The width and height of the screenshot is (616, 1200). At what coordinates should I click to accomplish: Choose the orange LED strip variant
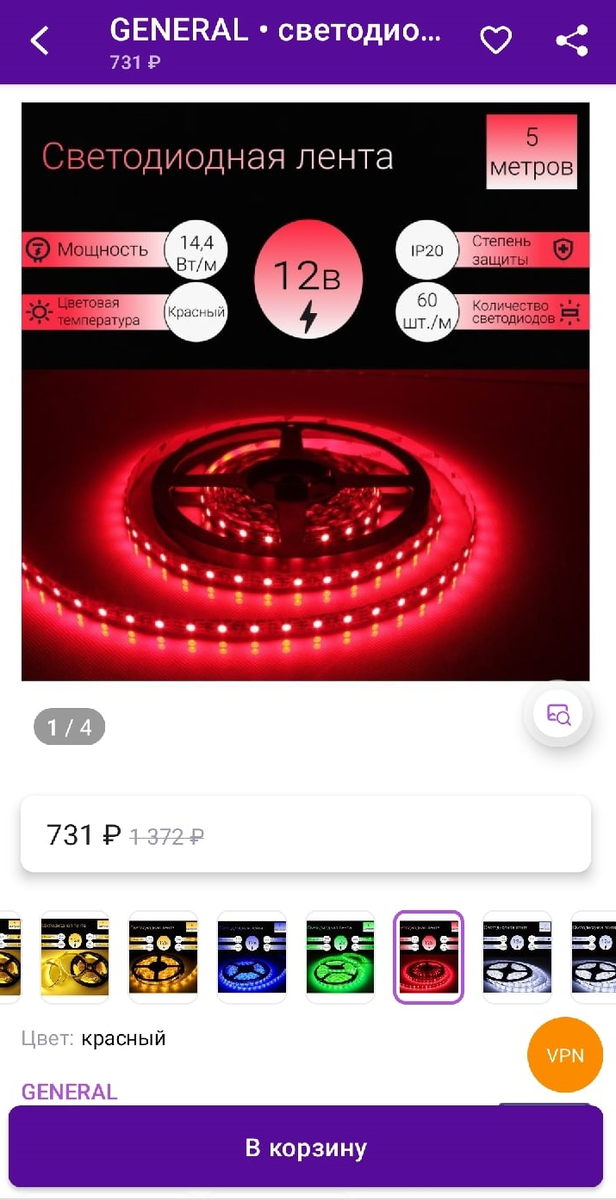click(x=163, y=956)
